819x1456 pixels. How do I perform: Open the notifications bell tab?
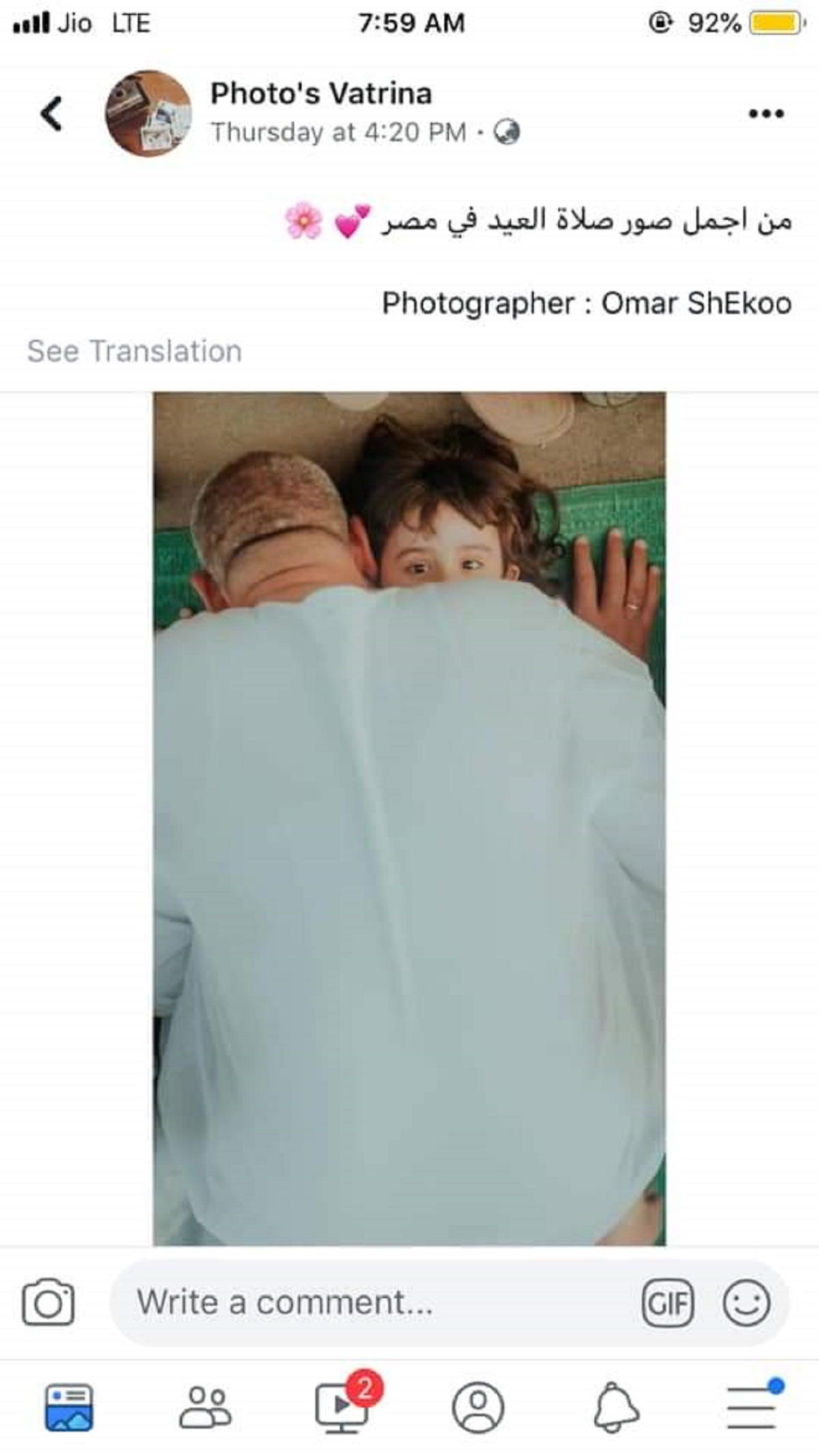[x=615, y=1407]
